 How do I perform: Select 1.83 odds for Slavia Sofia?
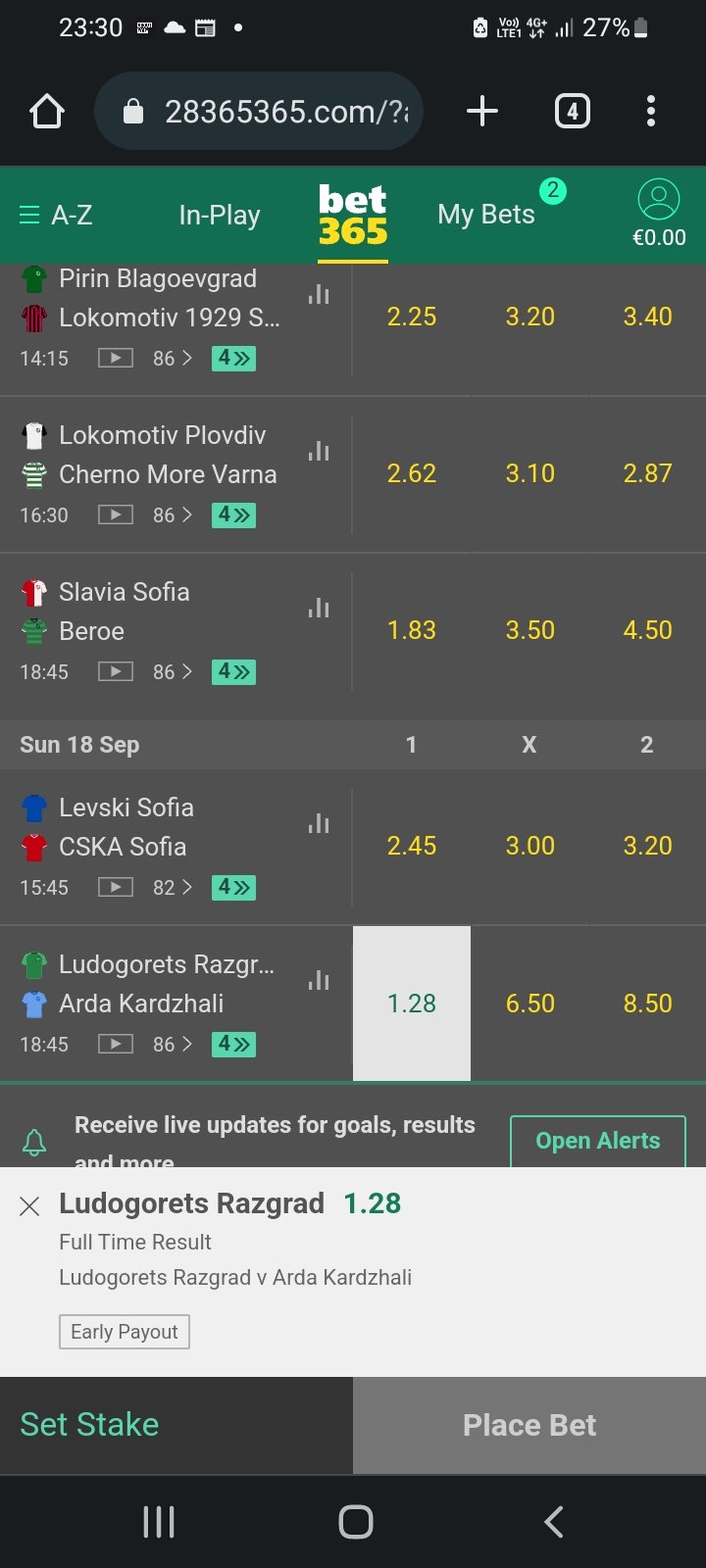tap(411, 630)
